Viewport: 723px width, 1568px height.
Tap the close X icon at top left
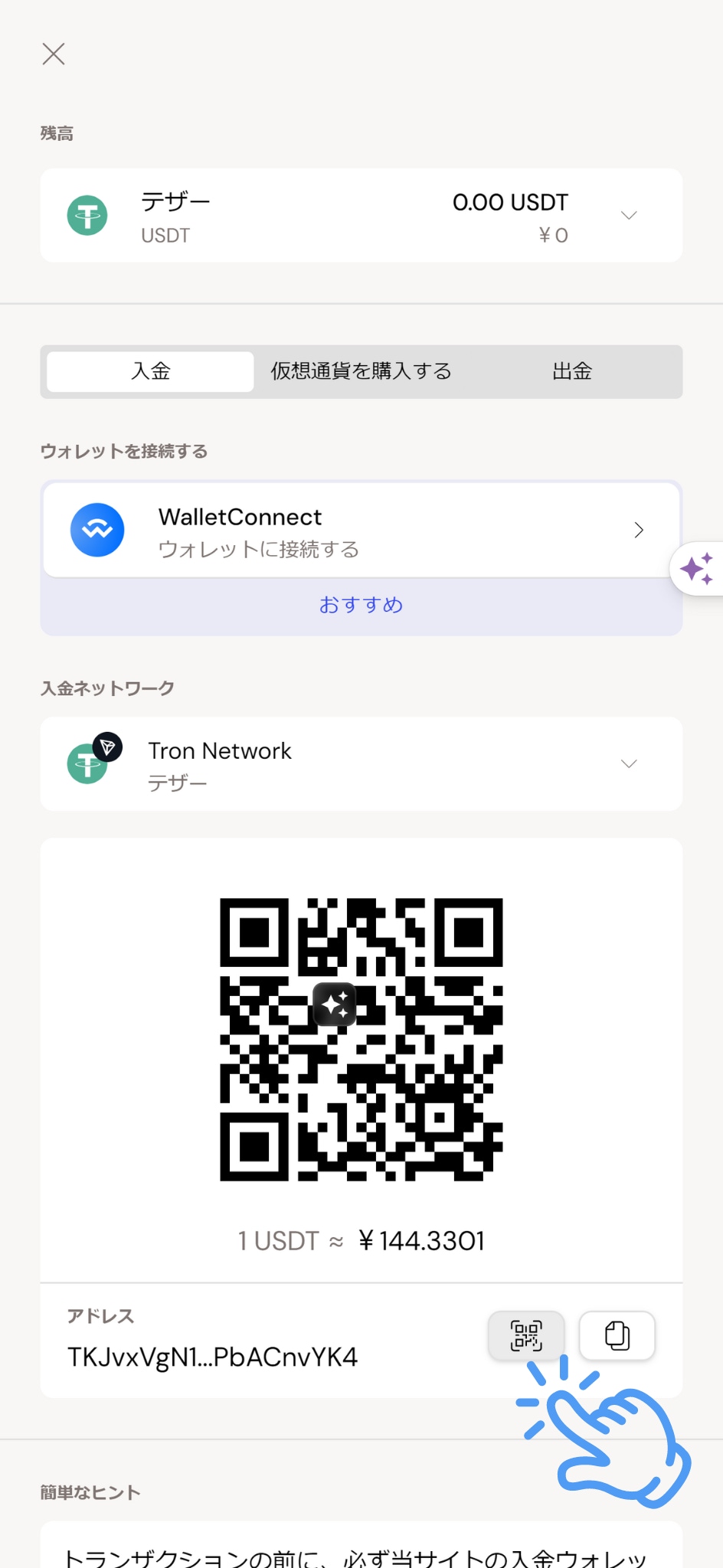[54, 54]
